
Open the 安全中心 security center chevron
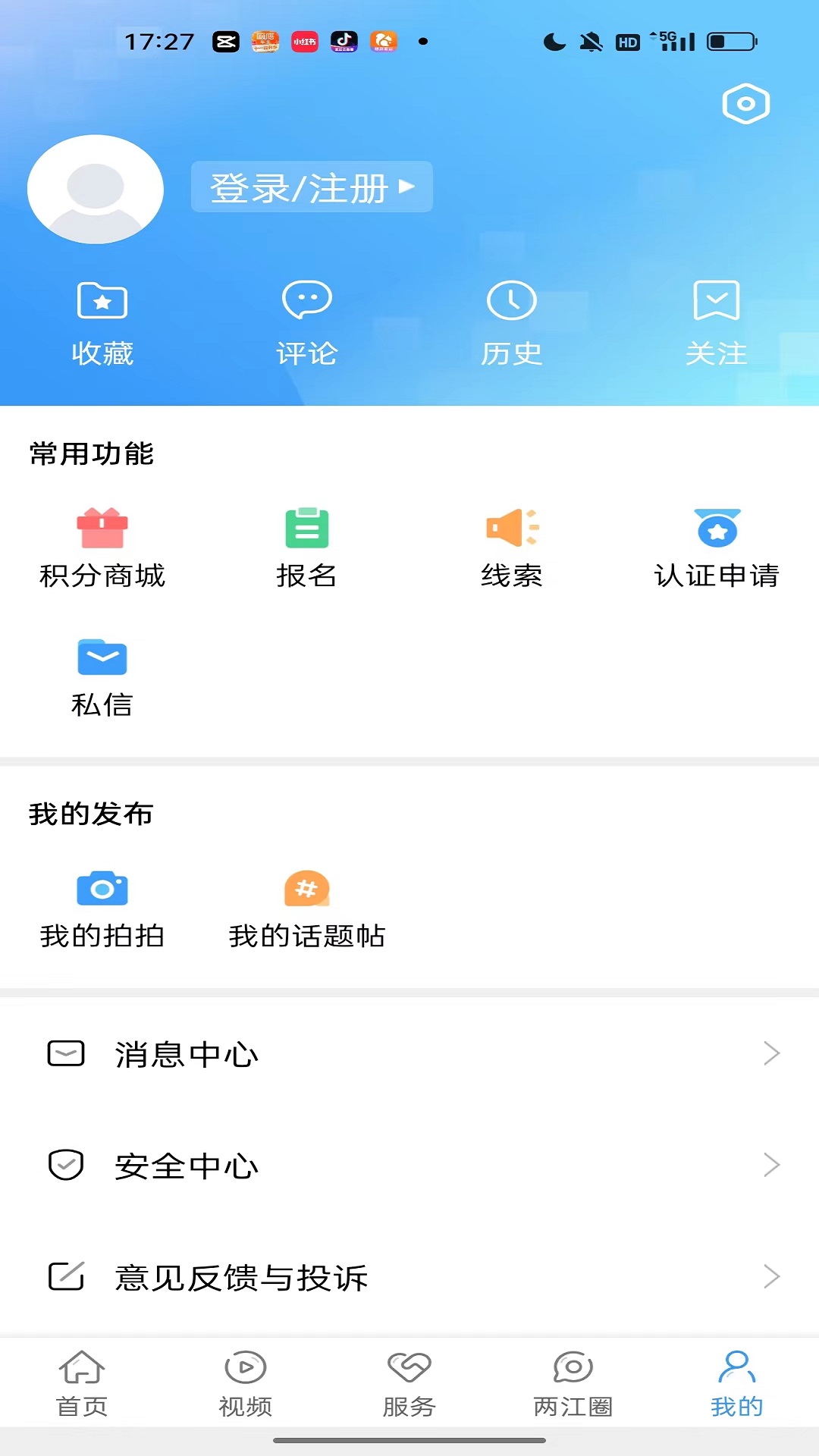(773, 1165)
